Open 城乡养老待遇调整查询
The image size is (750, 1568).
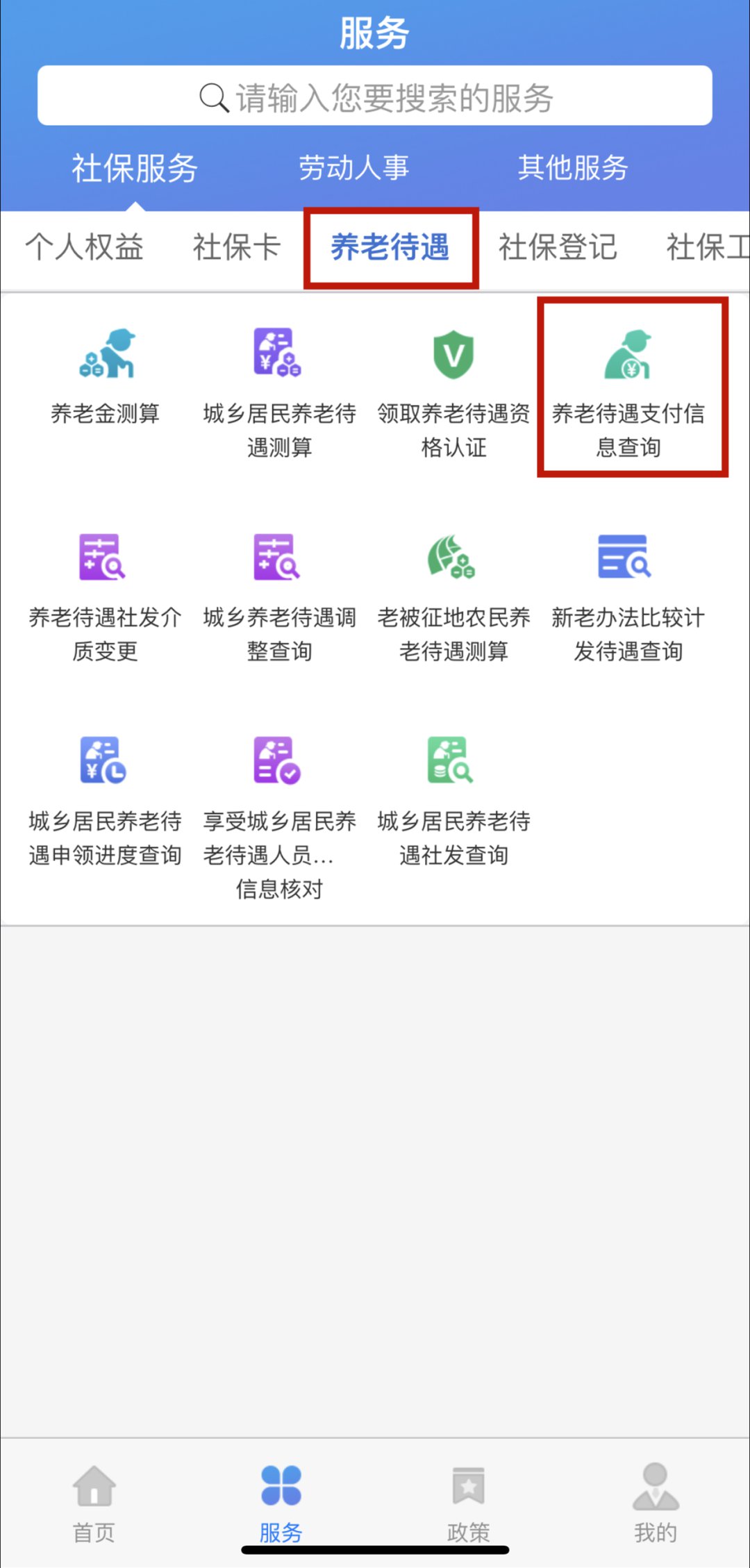[279, 594]
